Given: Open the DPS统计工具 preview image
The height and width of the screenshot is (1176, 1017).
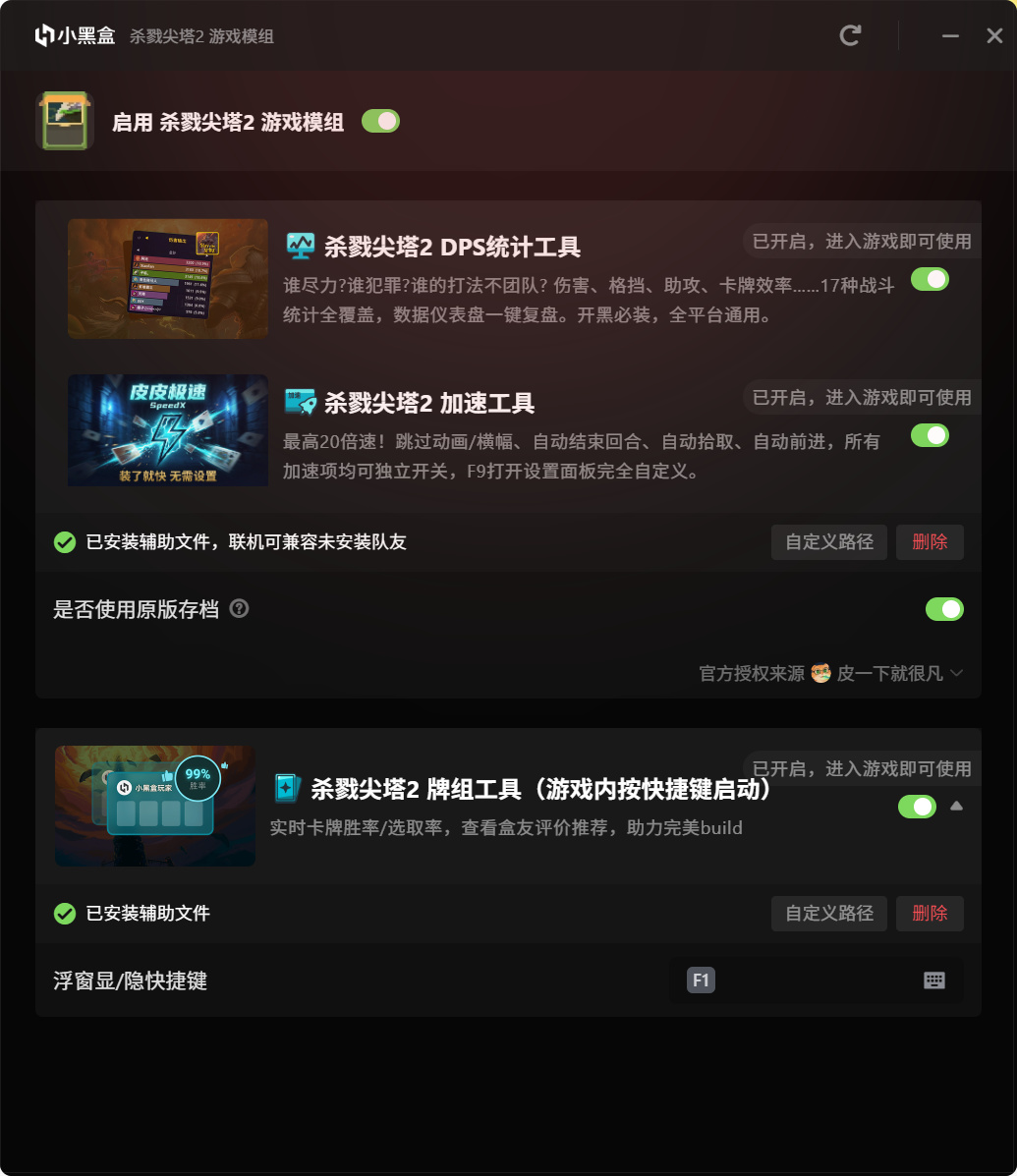Looking at the screenshot, I should [x=168, y=279].
